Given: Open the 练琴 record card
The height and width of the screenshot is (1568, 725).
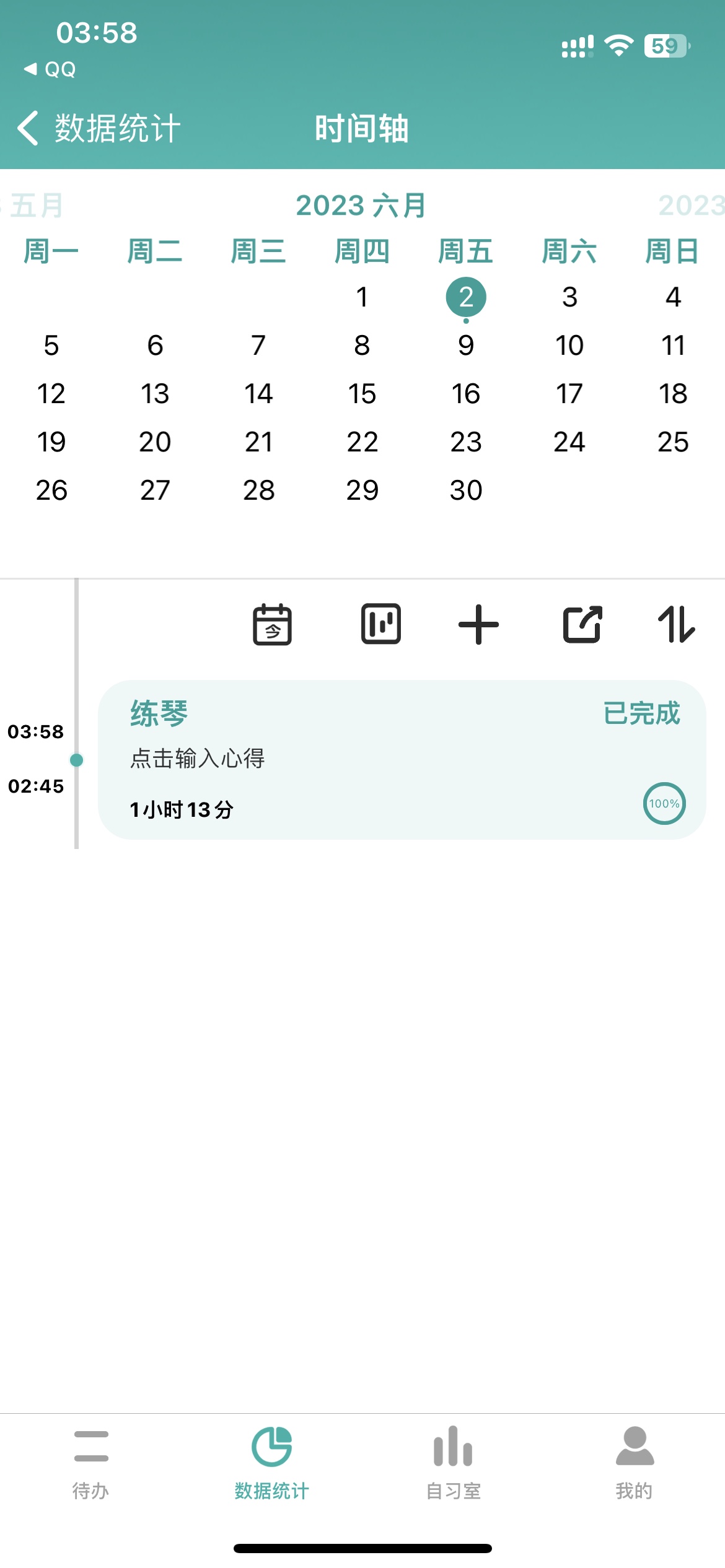Looking at the screenshot, I should click(x=402, y=759).
